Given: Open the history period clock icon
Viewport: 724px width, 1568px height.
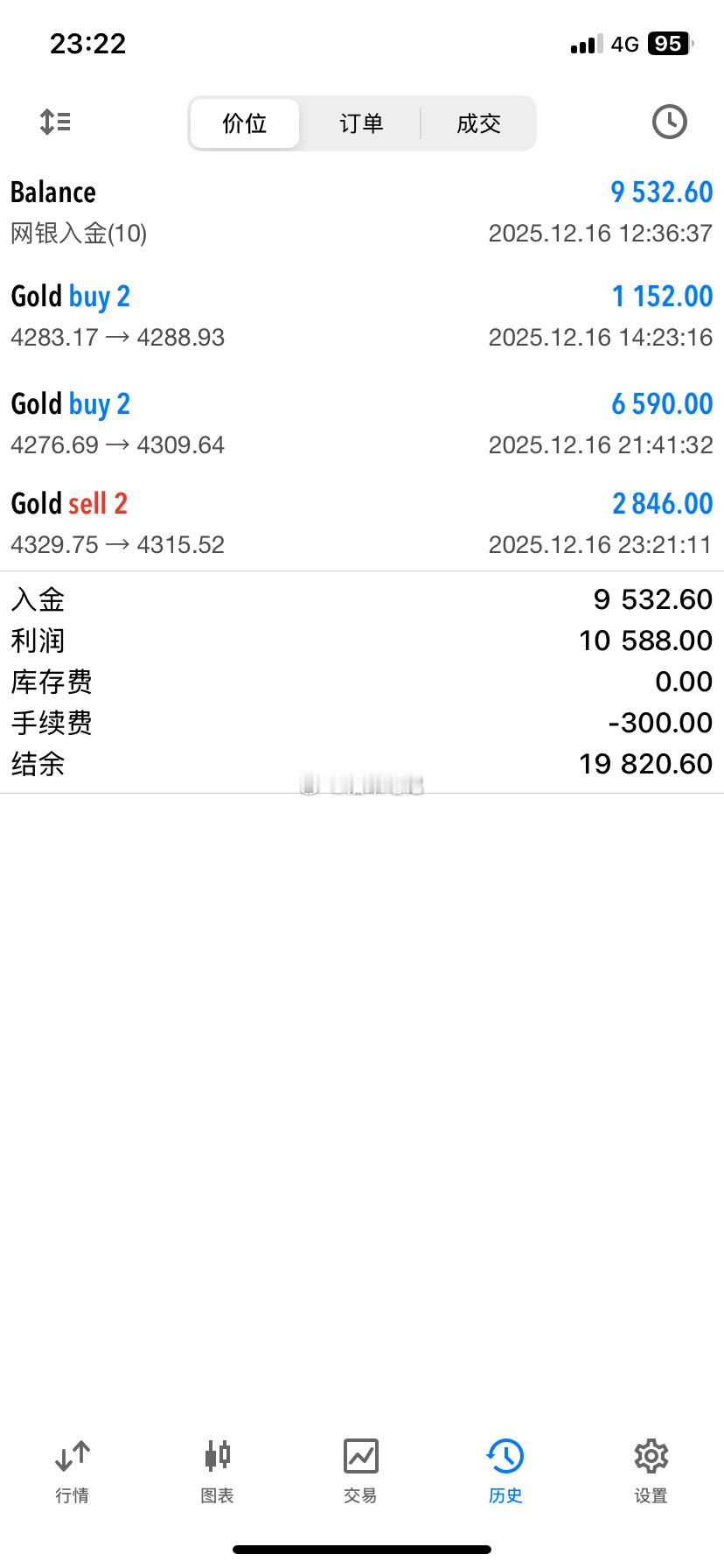Looking at the screenshot, I should coord(669,122).
